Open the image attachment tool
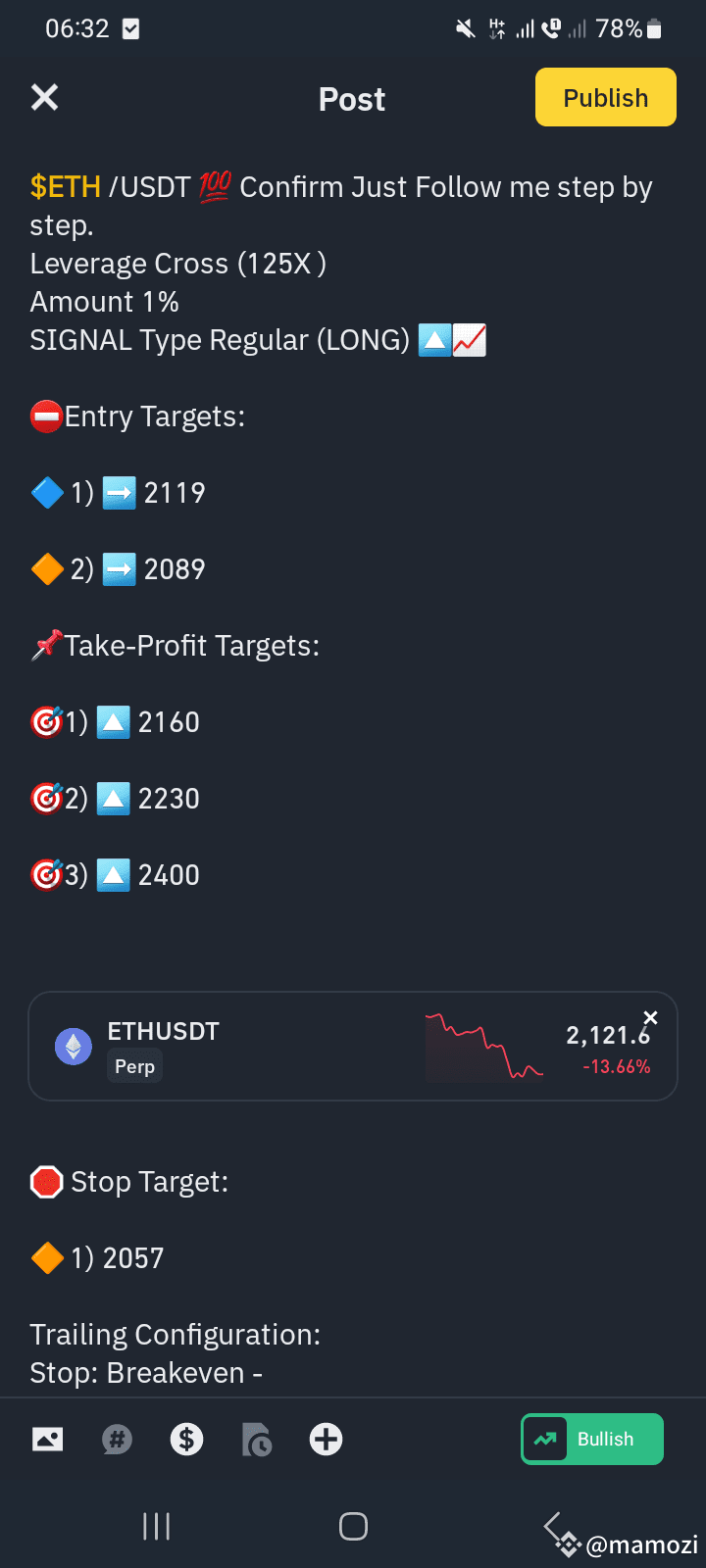The height and width of the screenshot is (1568, 706). 47,1439
